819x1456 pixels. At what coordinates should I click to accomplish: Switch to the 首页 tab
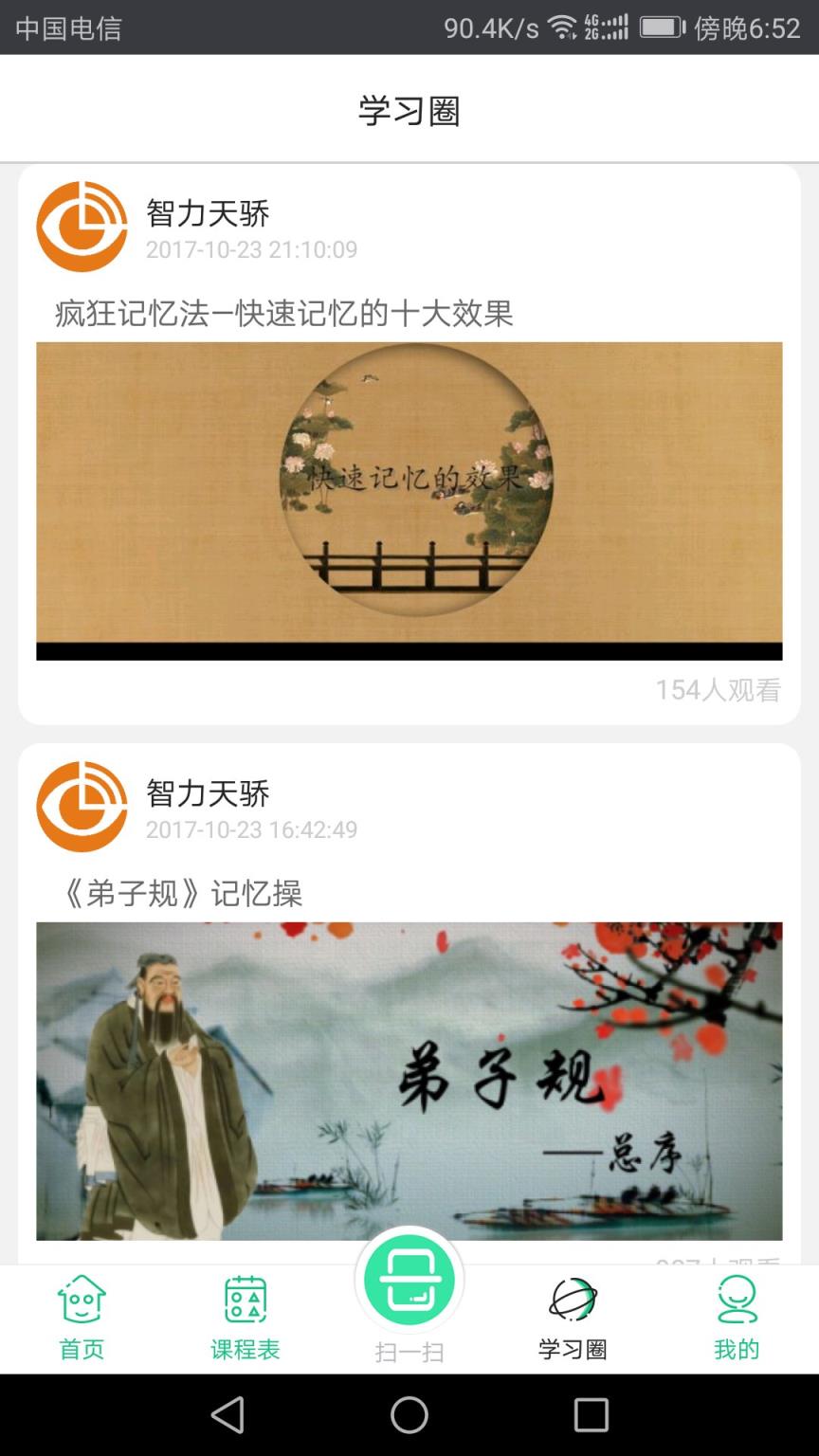[81, 1318]
